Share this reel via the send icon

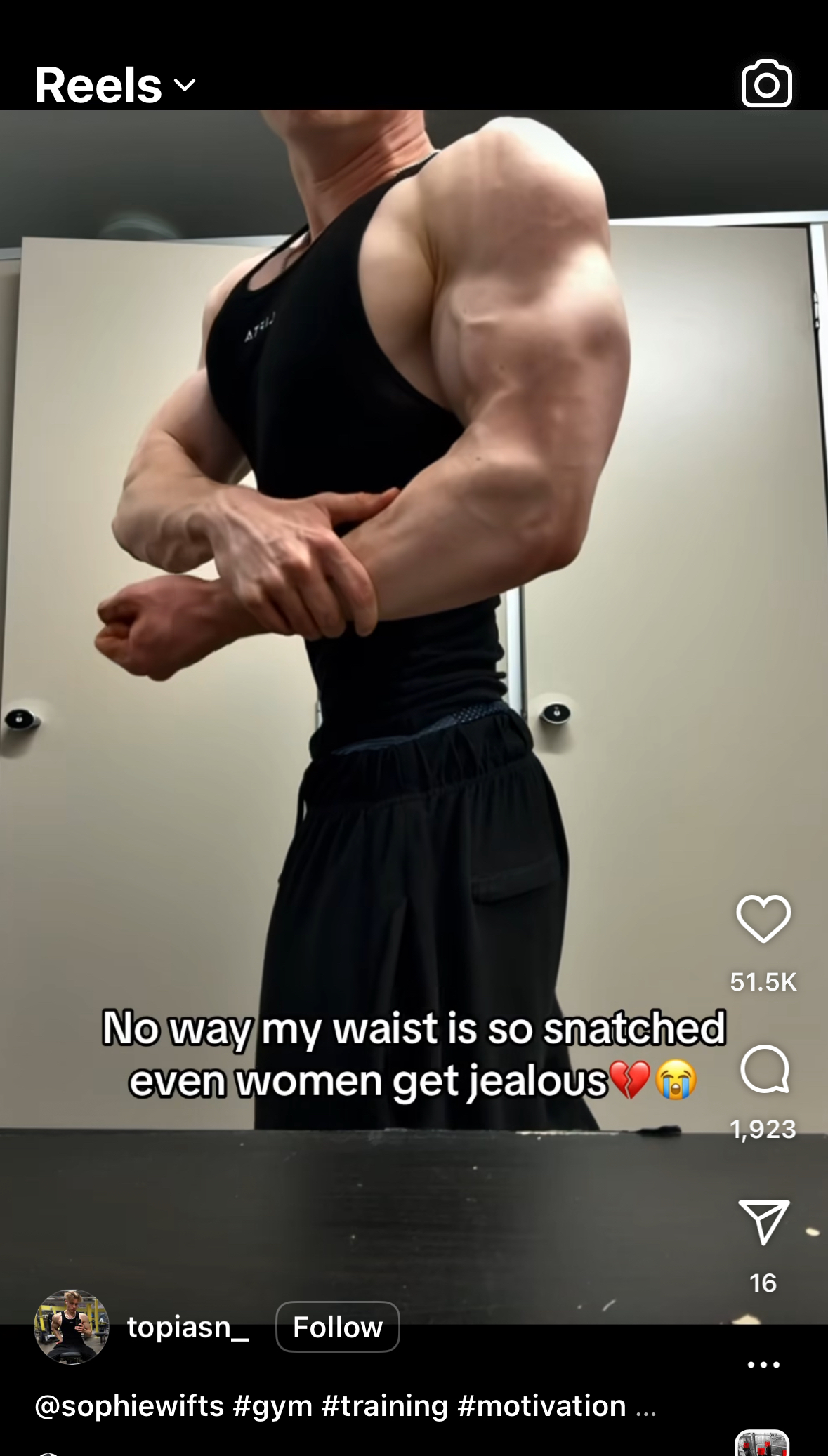click(x=763, y=1222)
